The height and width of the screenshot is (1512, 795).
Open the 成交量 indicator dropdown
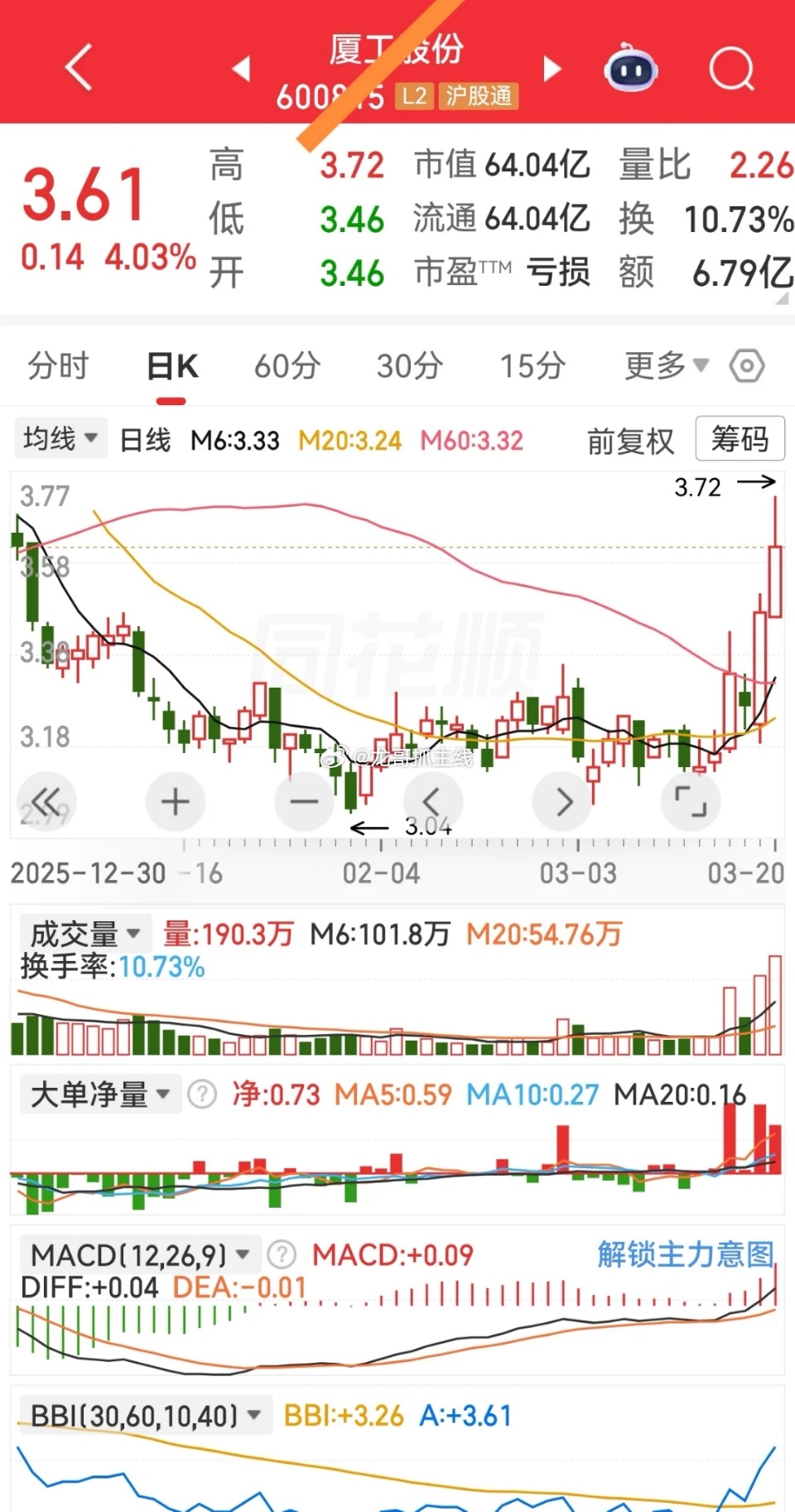pyautogui.click(x=84, y=934)
